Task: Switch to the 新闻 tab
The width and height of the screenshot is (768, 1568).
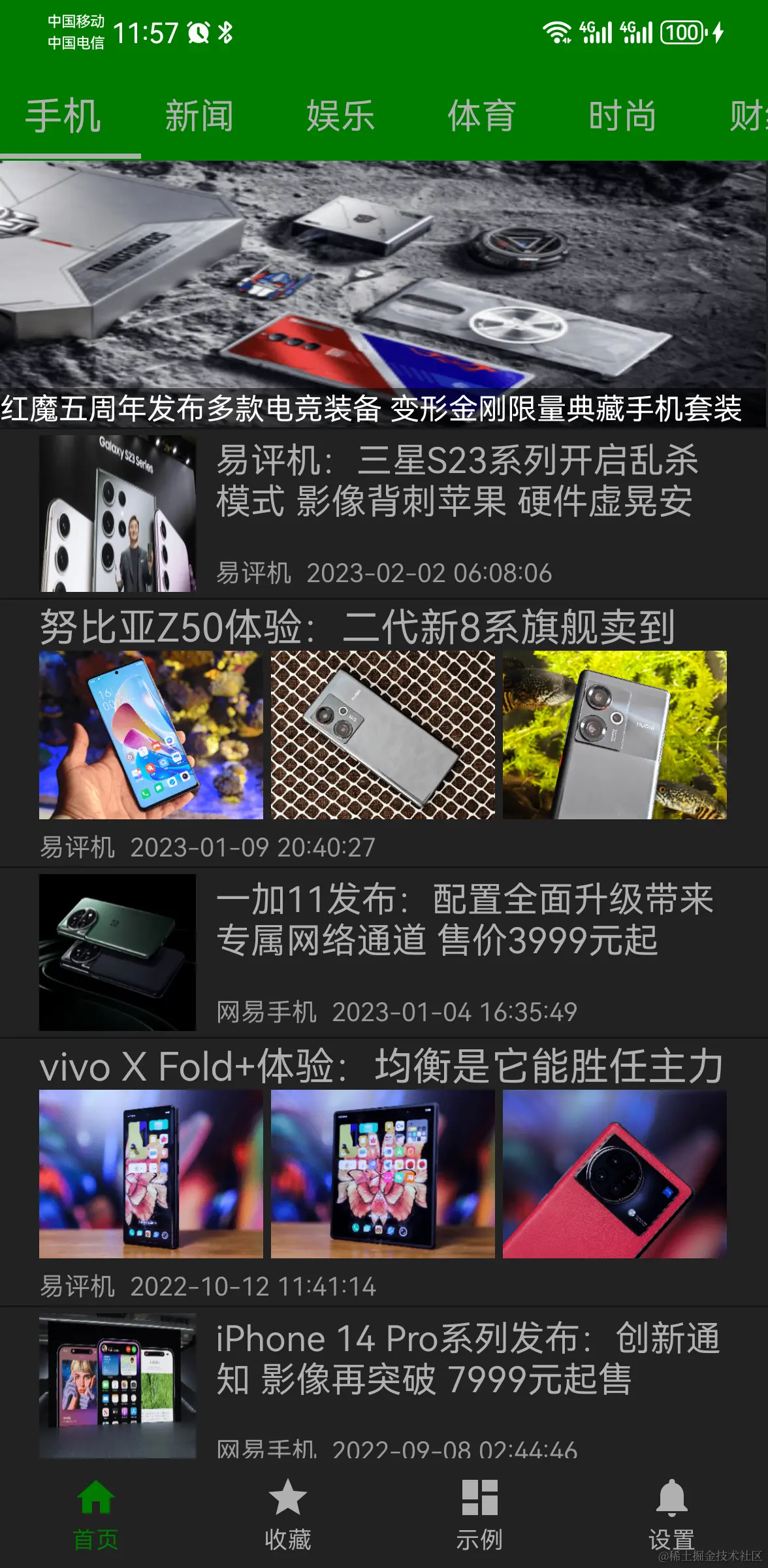Action: (x=199, y=116)
